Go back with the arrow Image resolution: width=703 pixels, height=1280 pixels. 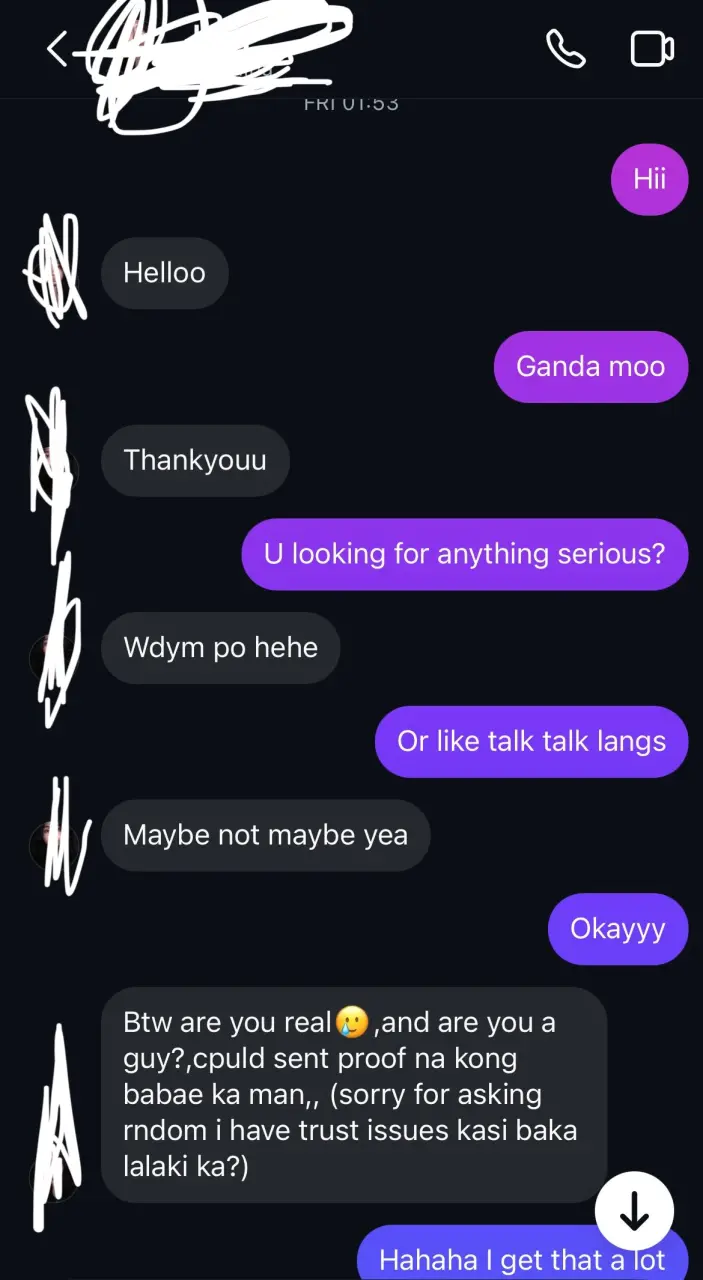coord(57,49)
